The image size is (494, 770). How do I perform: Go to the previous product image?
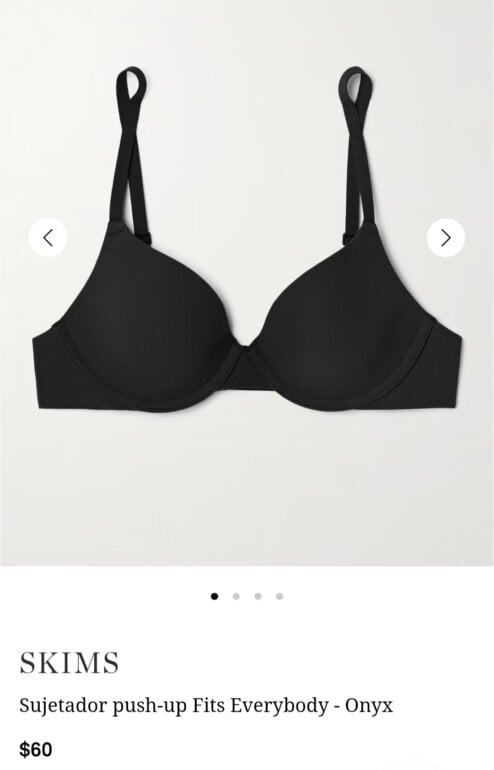click(x=48, y=238)
